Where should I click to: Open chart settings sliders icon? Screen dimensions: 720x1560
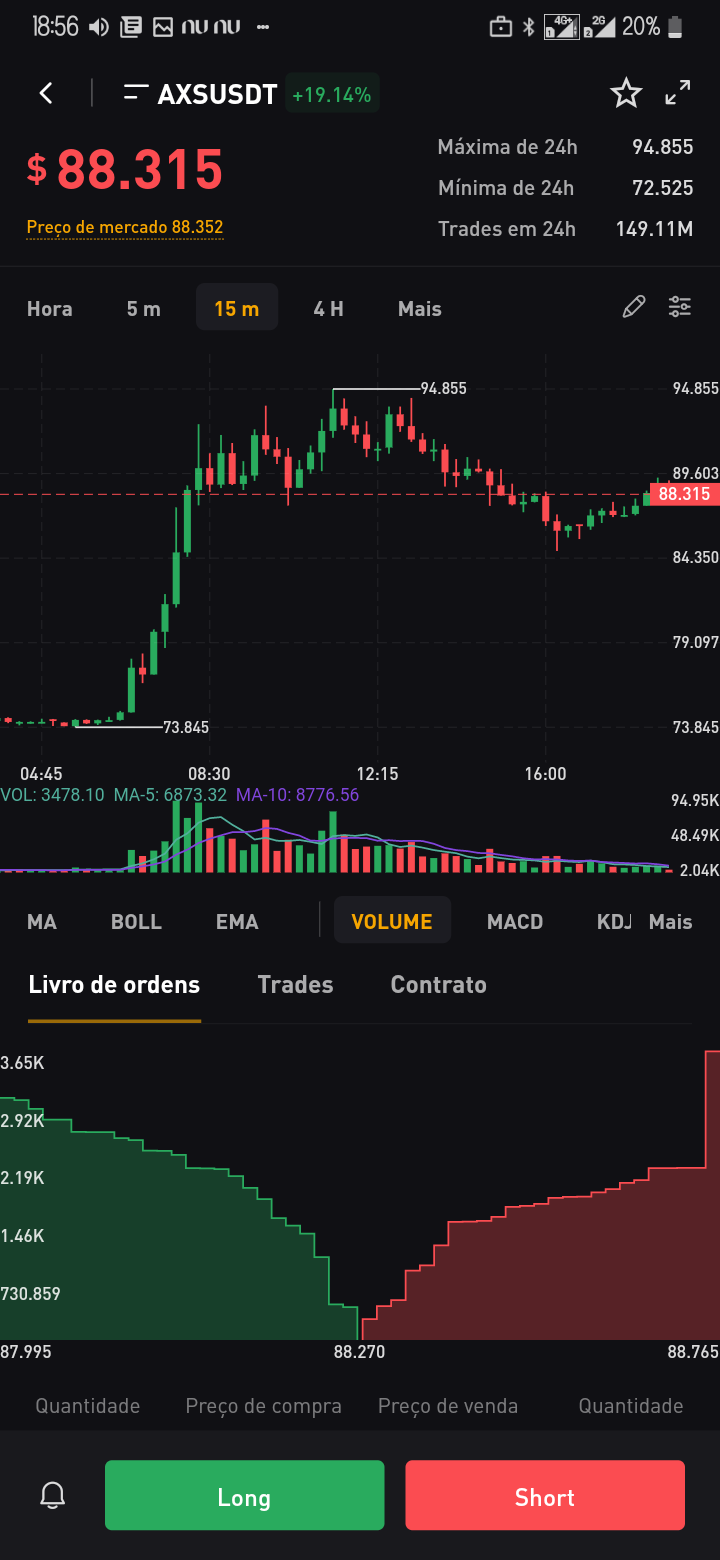(680, 307)
